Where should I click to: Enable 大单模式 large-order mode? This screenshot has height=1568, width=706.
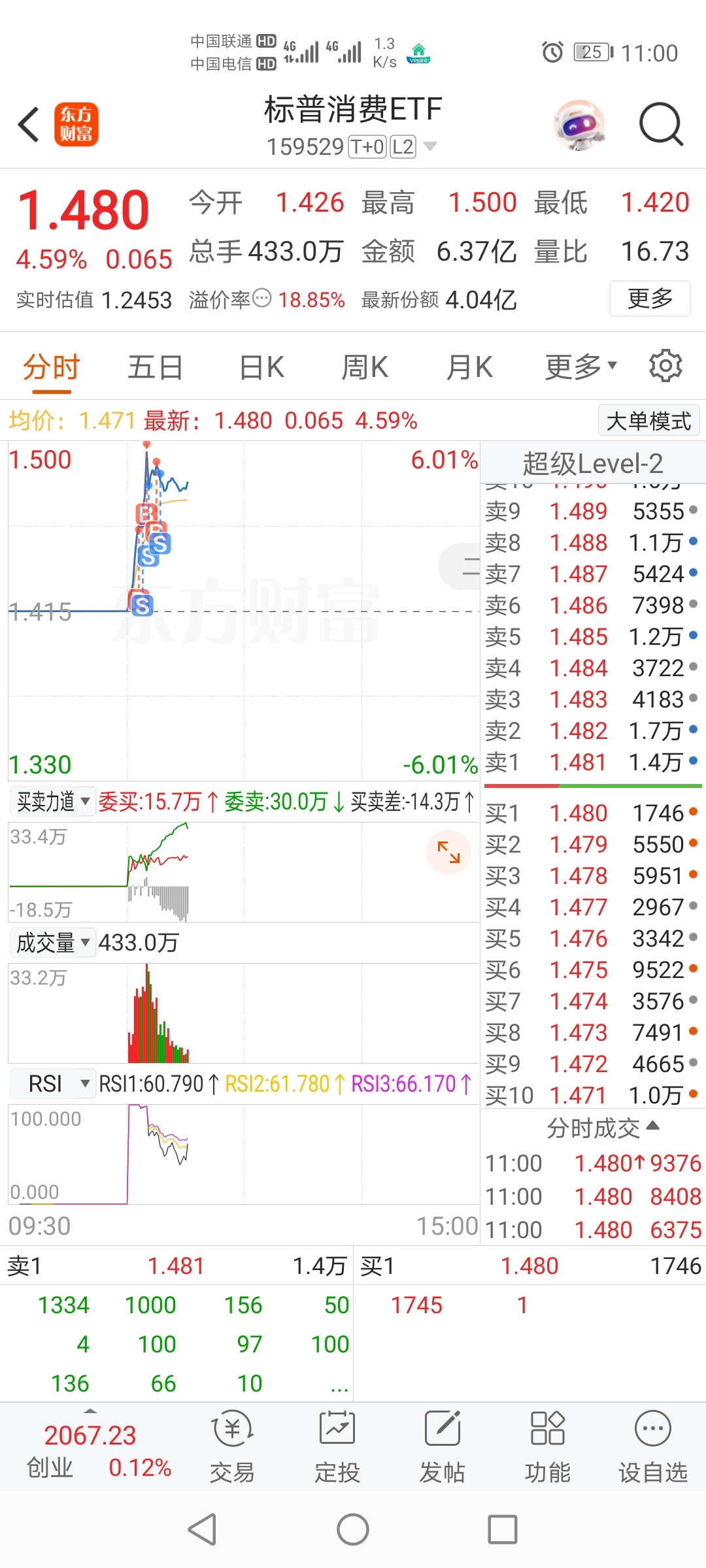tap(648, 421)
